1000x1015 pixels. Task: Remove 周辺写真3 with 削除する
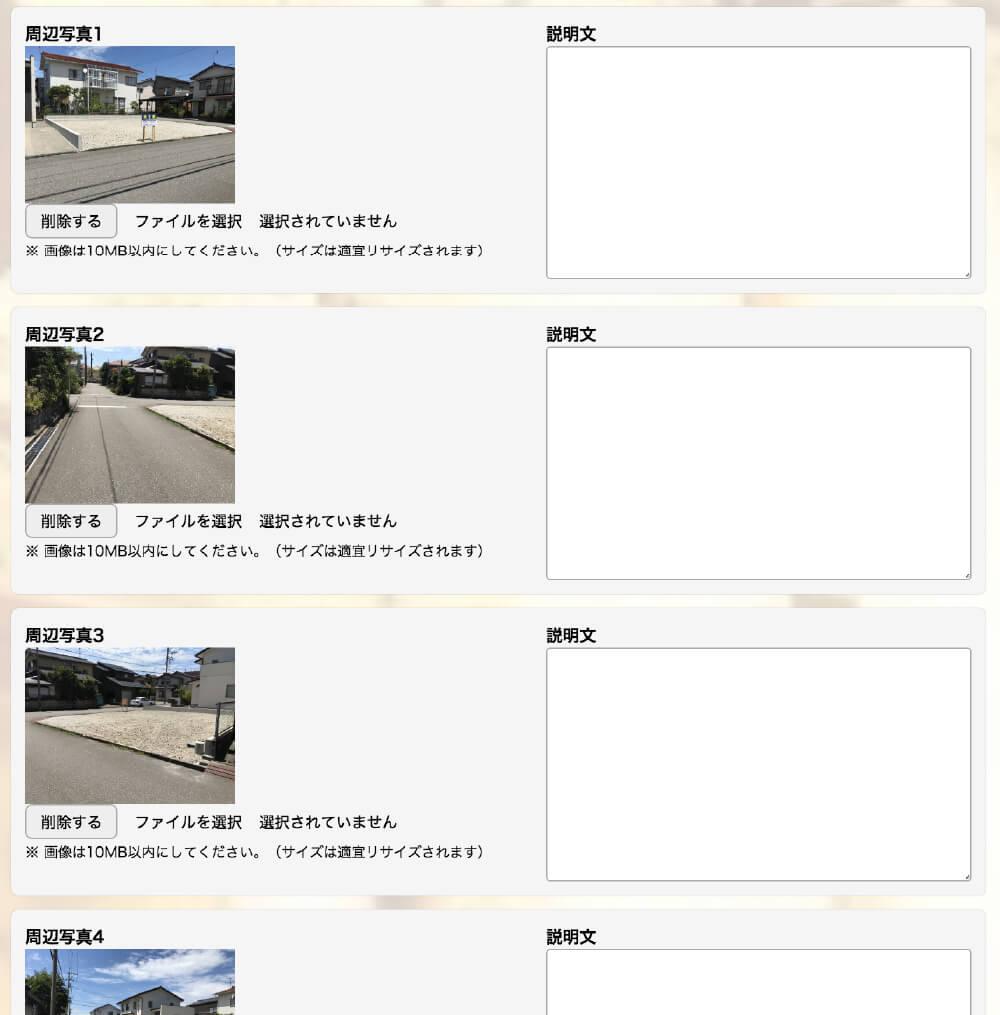click(x=71, y=822)
